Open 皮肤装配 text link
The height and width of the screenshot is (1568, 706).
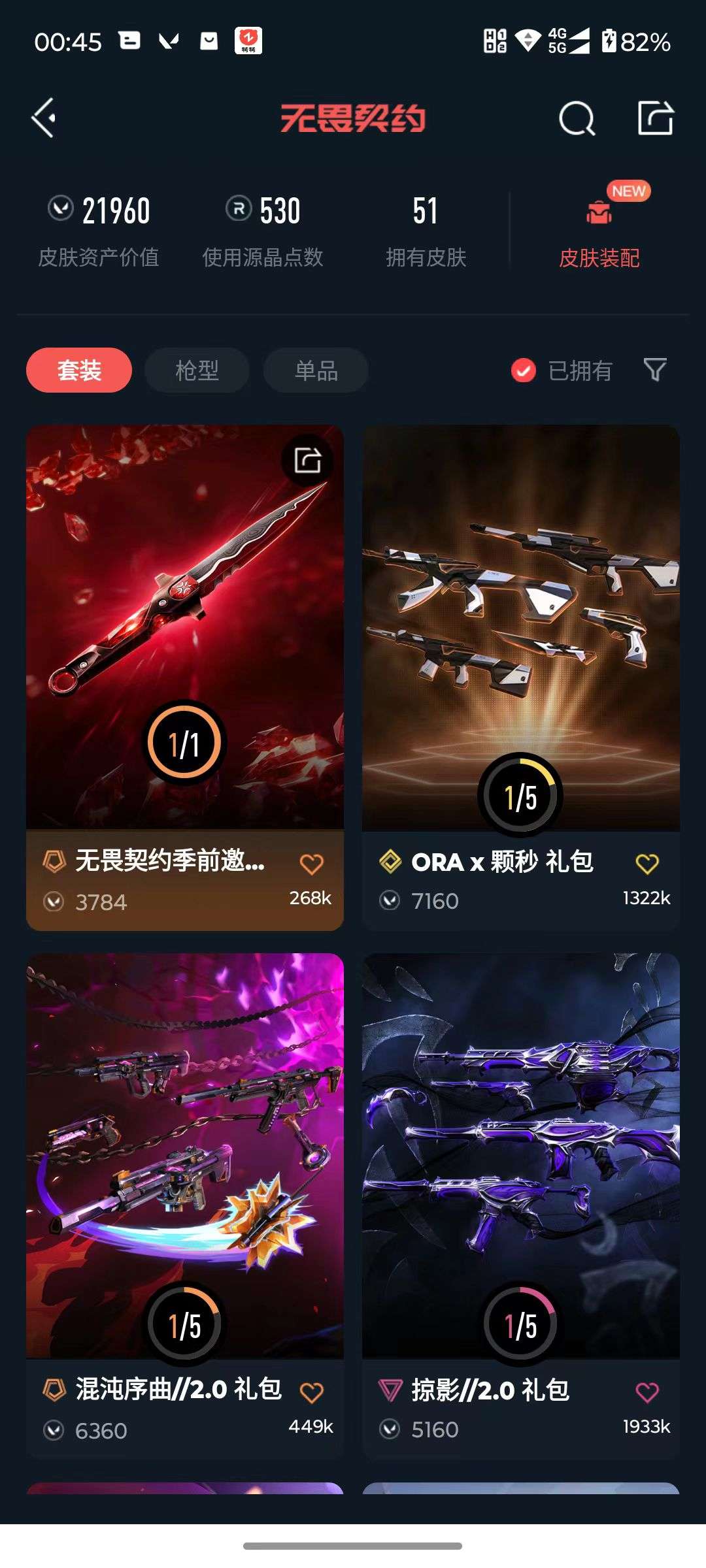click(x=599, y=258)
